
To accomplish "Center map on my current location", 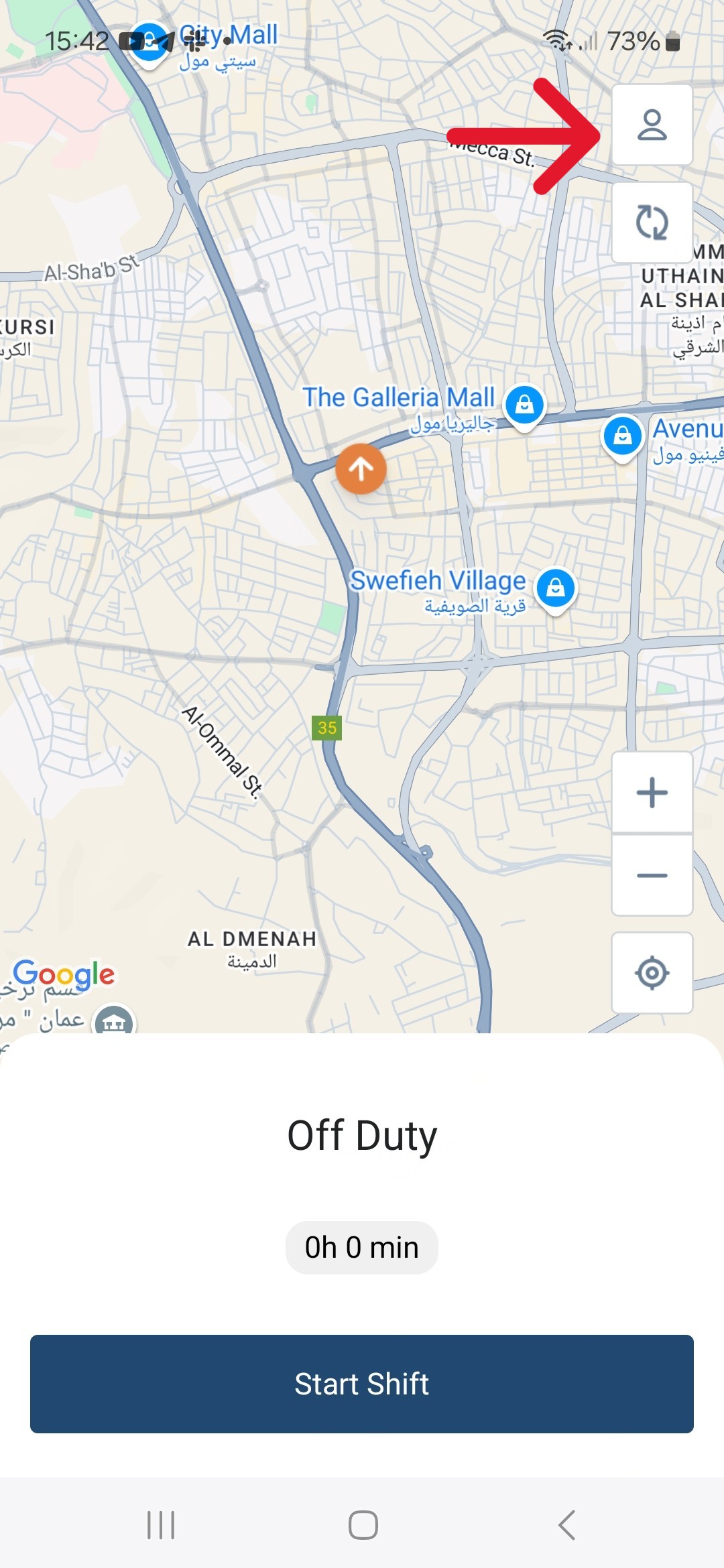I will coord(652,972).
